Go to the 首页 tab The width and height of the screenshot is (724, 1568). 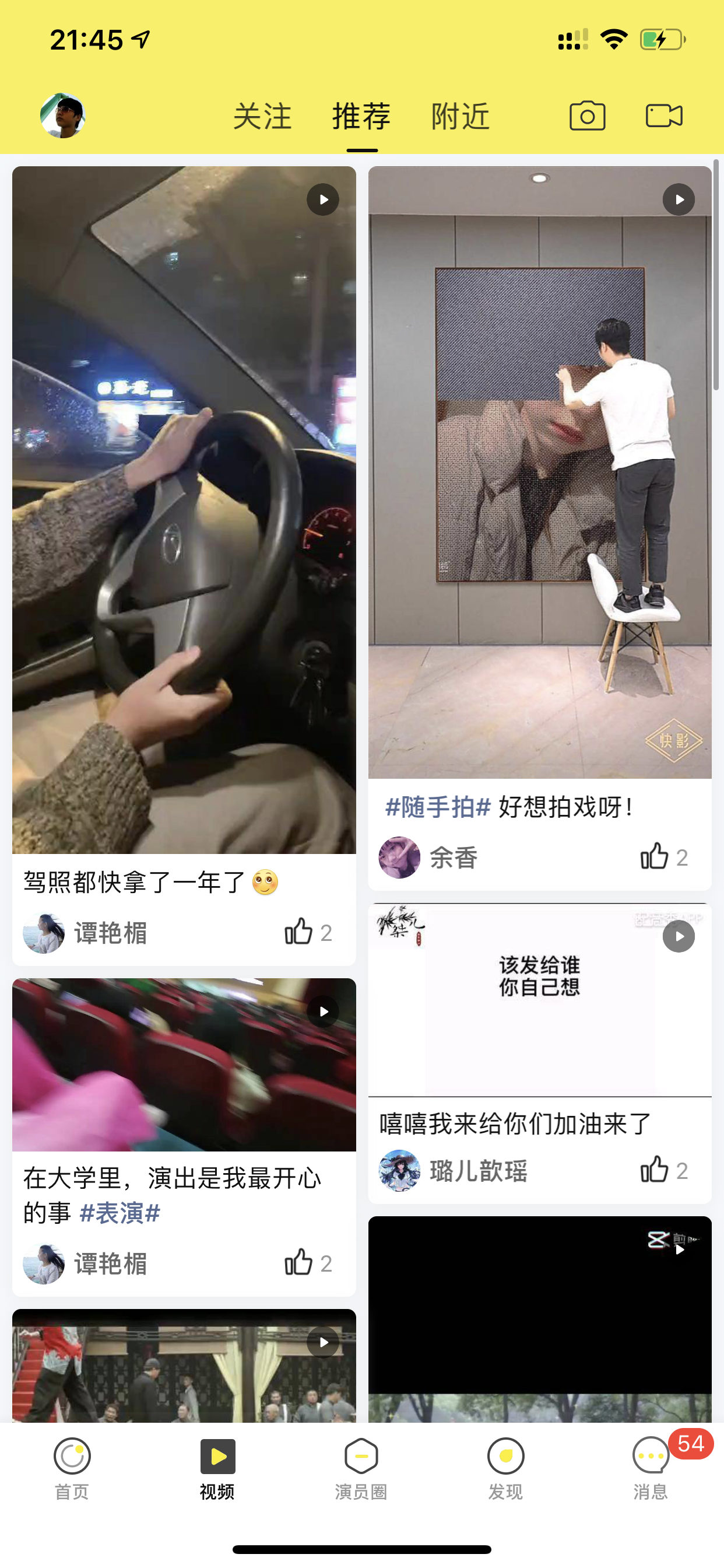[x=72, y=1467]
